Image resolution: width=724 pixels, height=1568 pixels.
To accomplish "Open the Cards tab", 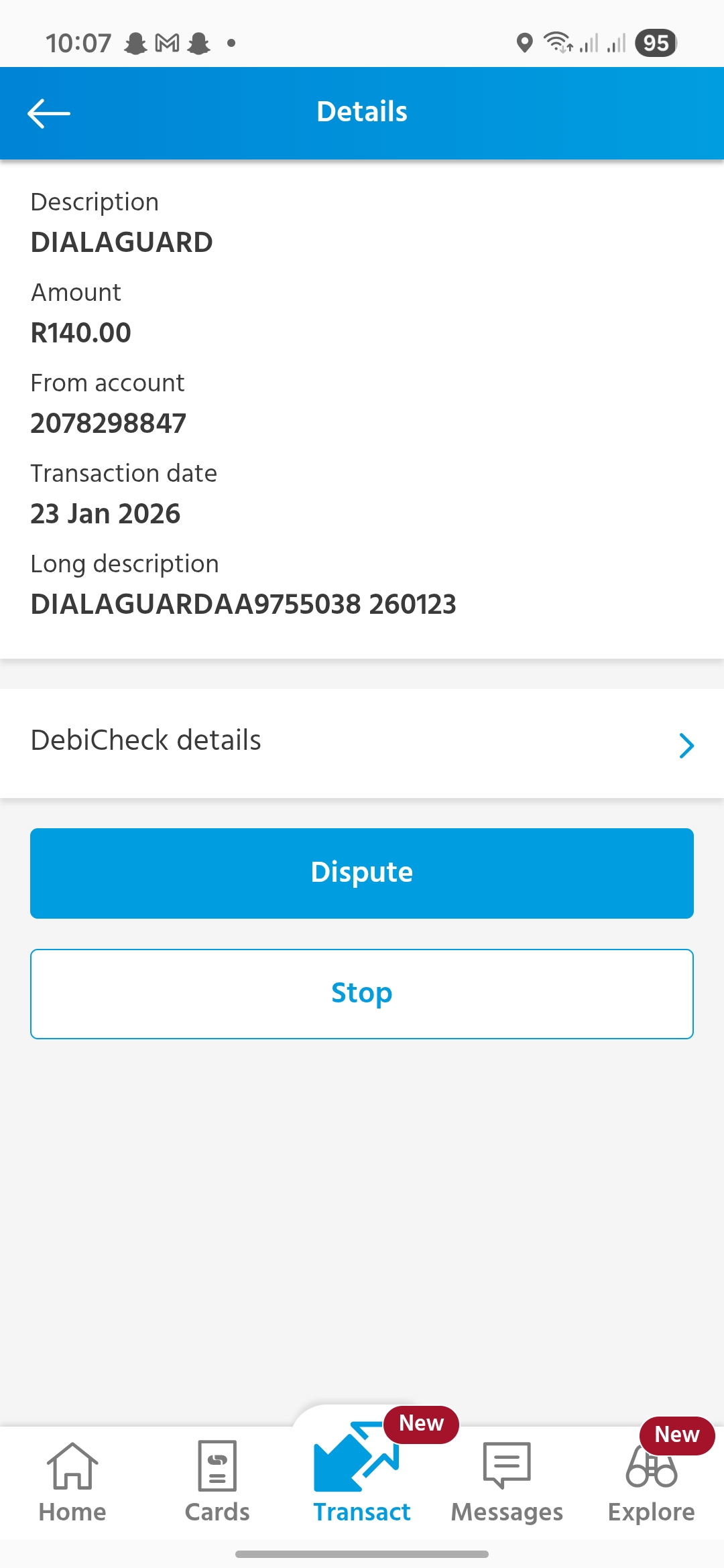I will click(217, 1482).
